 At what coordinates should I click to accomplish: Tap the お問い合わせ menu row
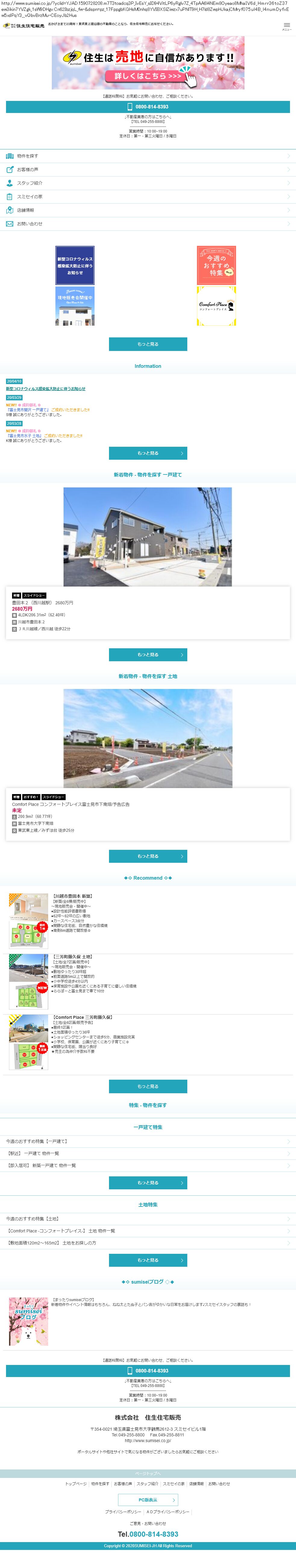(148, 224)
